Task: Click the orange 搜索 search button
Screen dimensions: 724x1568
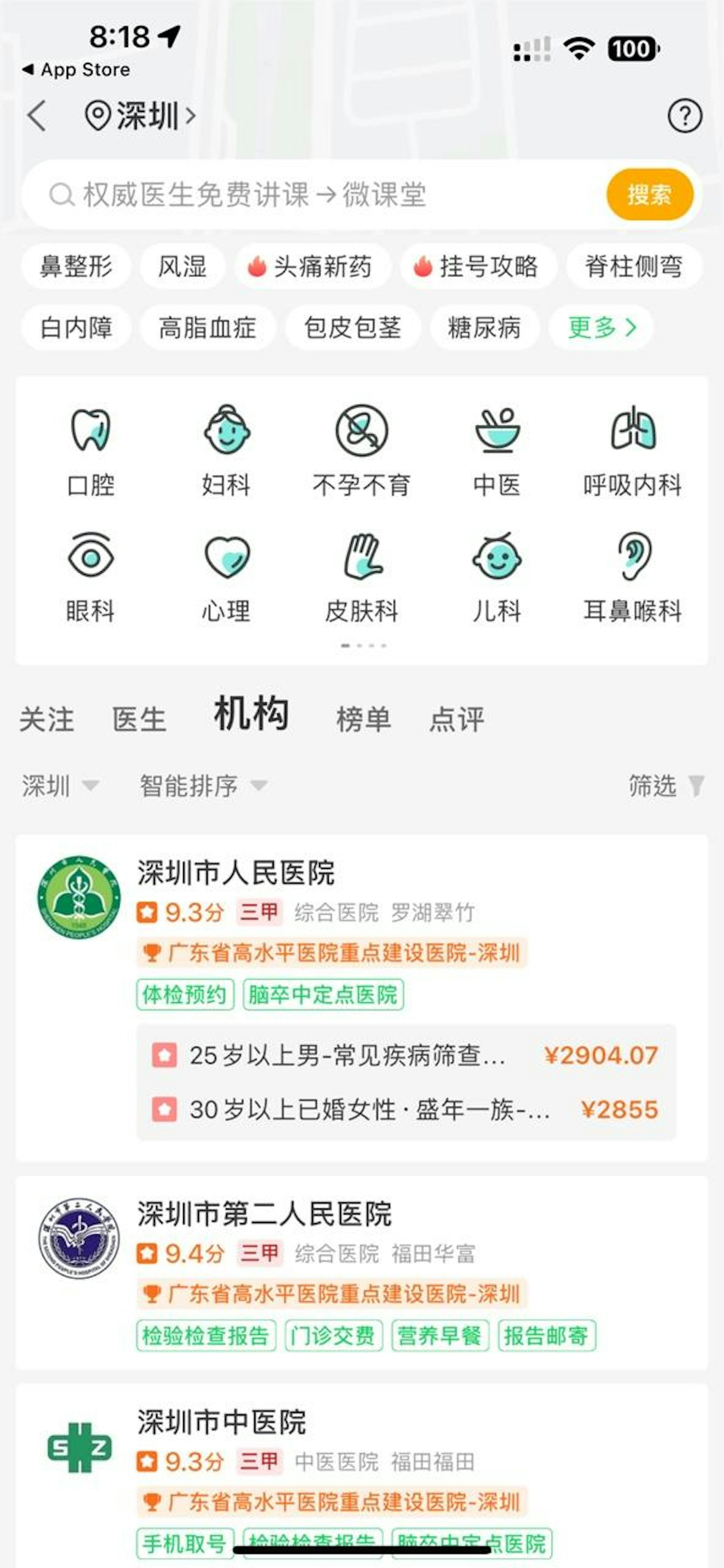Action: click(650, 195)
